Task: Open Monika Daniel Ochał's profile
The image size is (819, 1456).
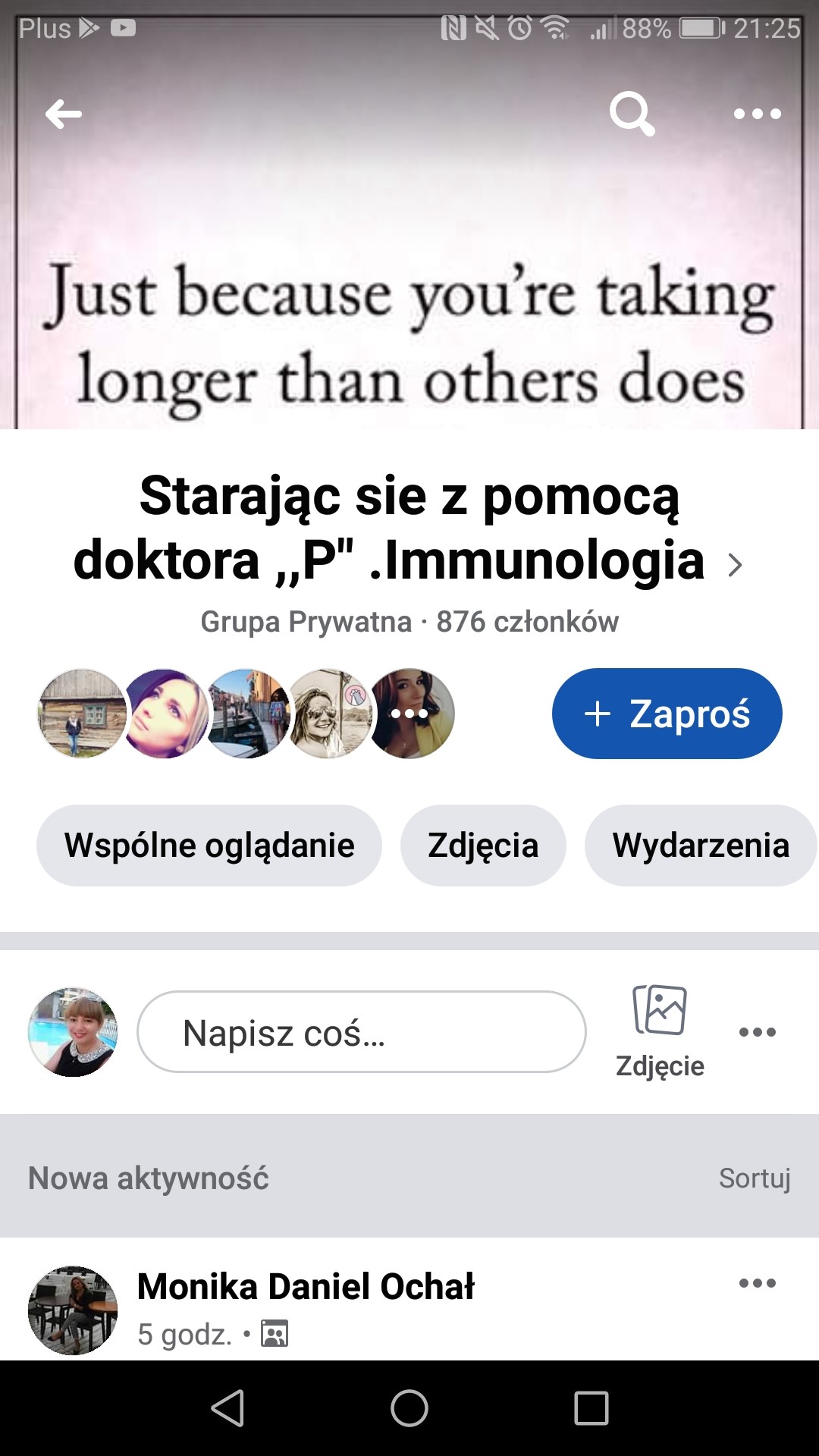Action: pos(306,1287)
